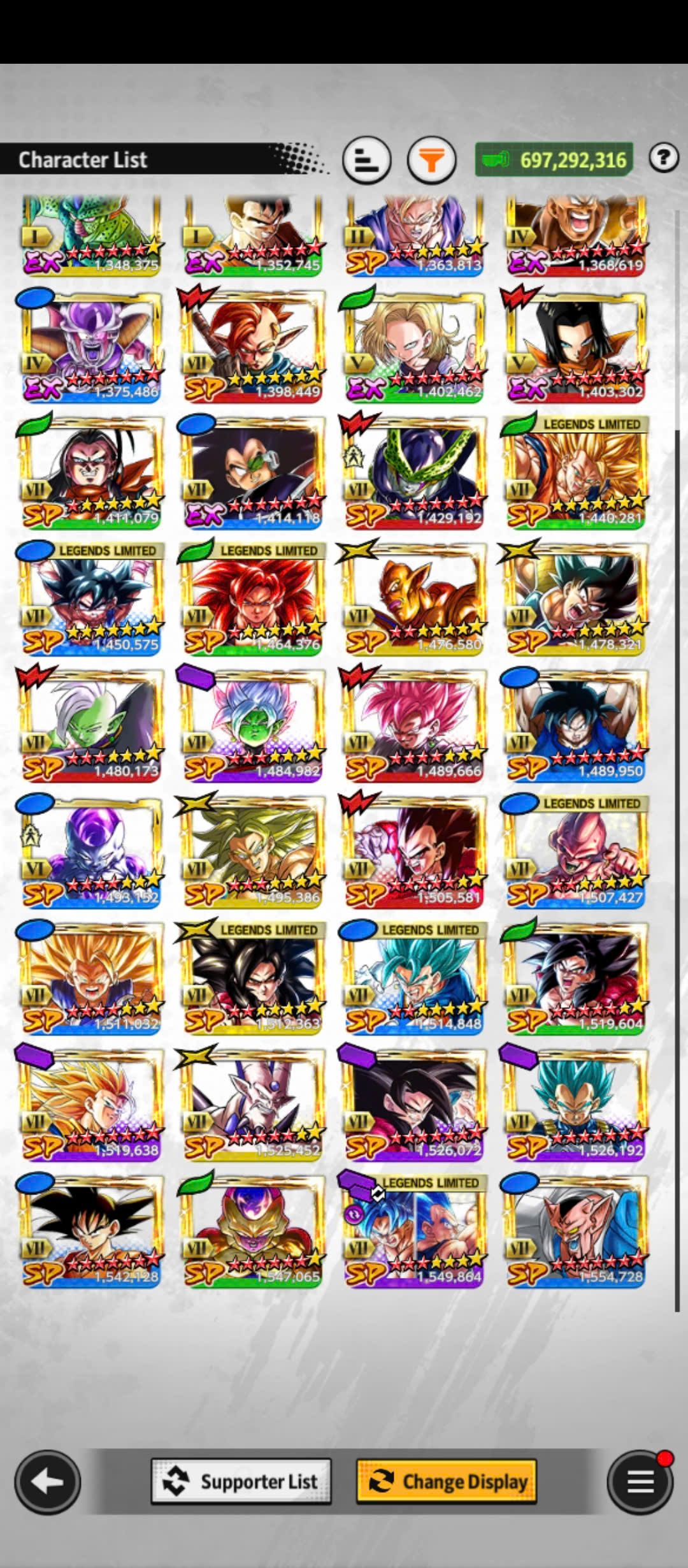688x1568 pixels.
Task: Select the character with power 1,549,864
Action: click(415, 1231)
